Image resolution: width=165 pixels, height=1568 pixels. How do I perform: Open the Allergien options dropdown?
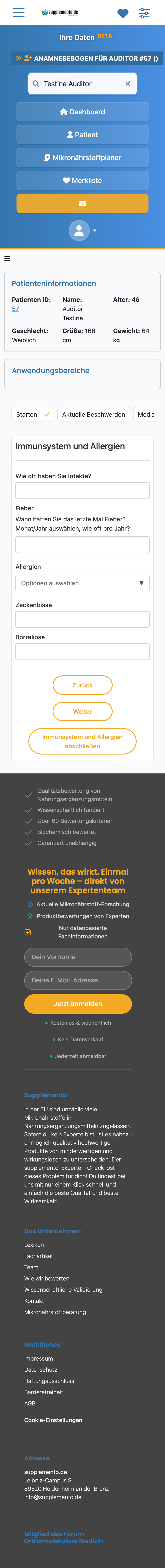82,583
